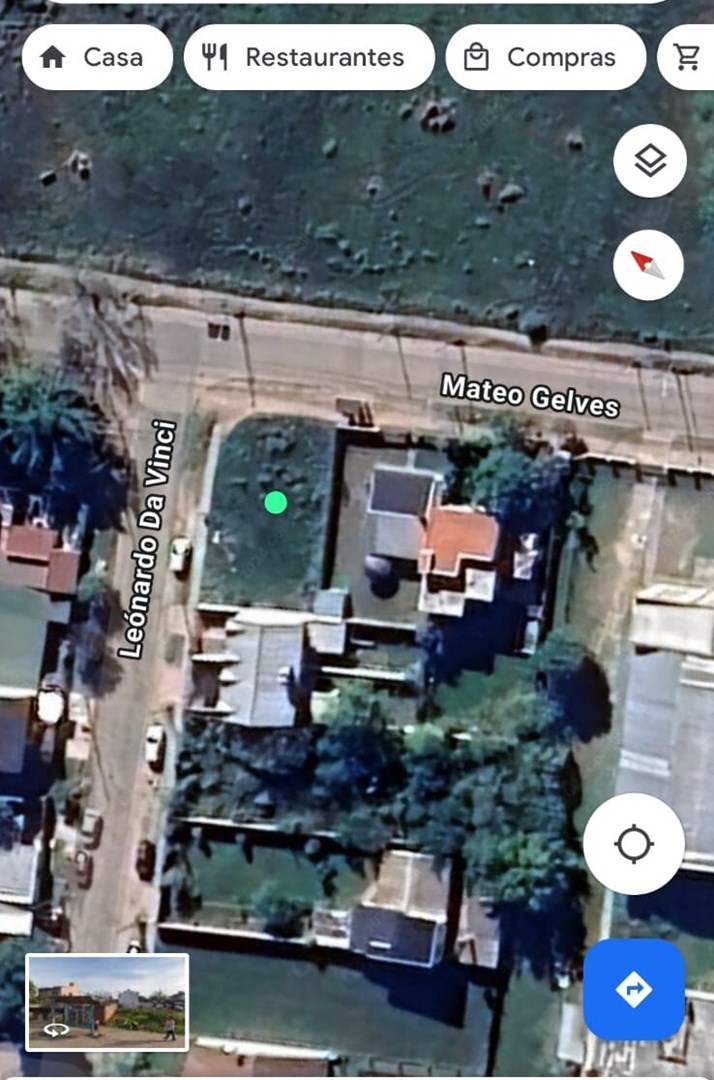Tap the compass to reorient map
The image size is (714, 1080).
click(648, 265)
